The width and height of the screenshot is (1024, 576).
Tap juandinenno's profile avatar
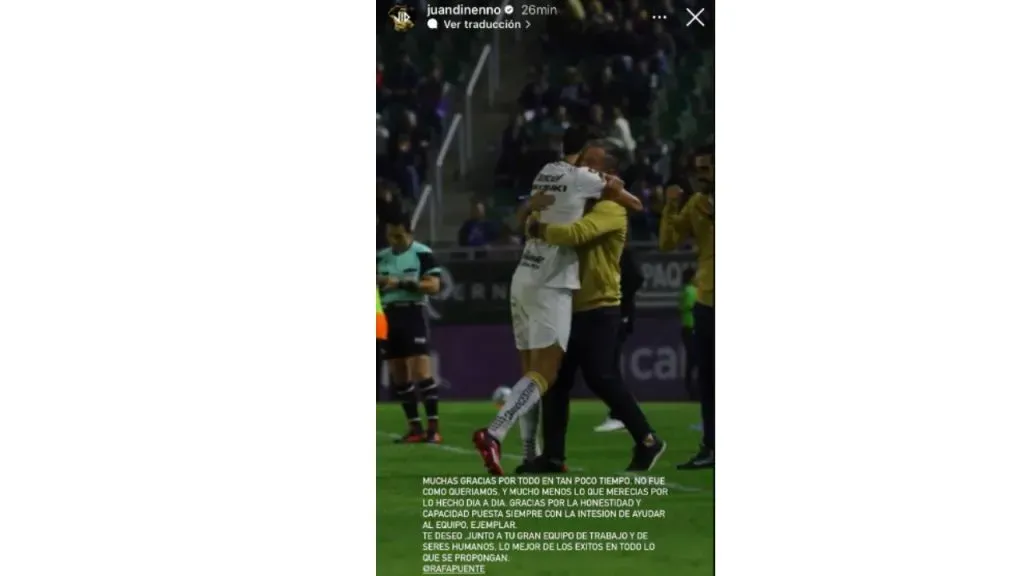[x=401, y=17]
